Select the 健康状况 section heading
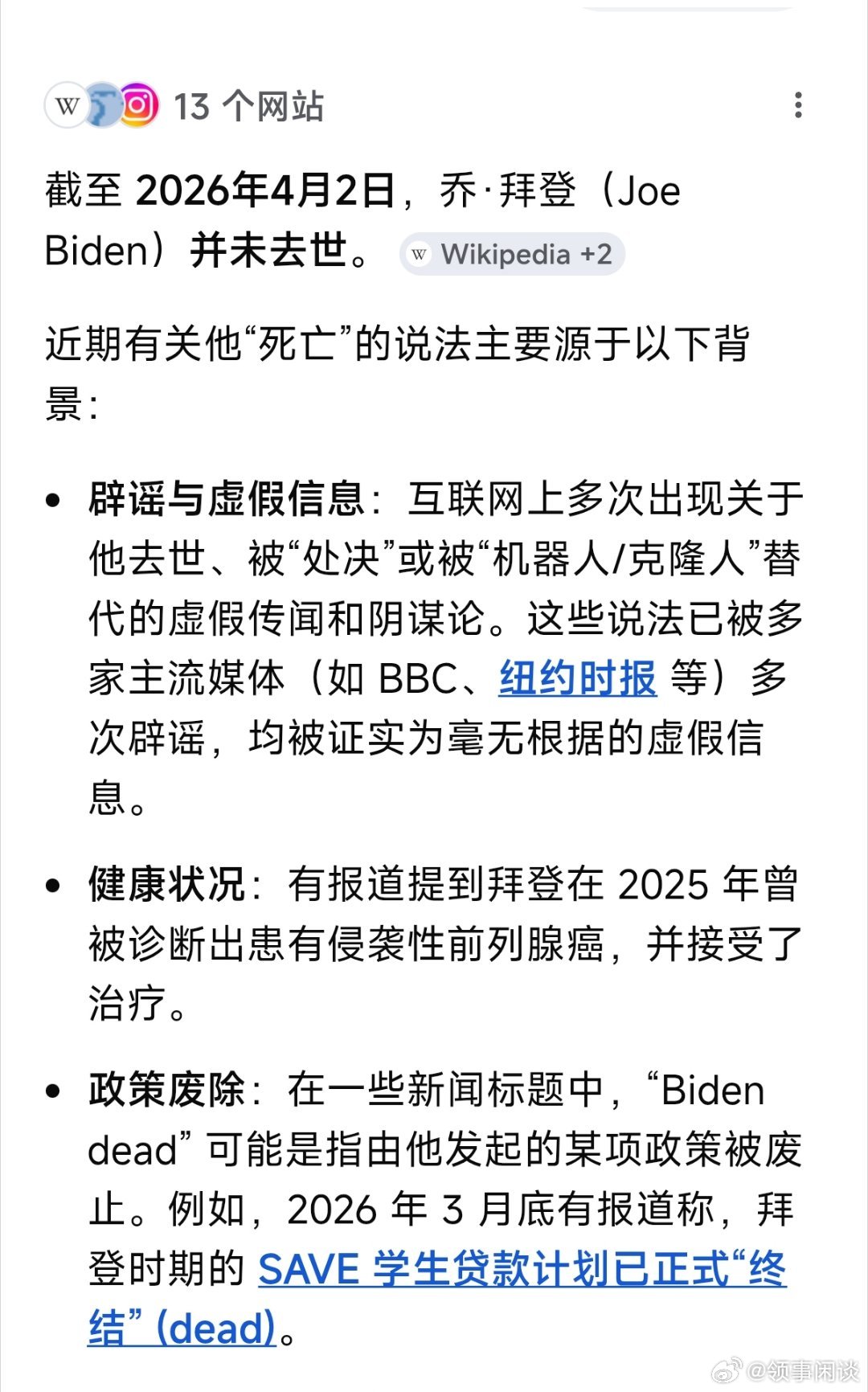Viewport: 868px width, 1392px height. click(161, 886)
